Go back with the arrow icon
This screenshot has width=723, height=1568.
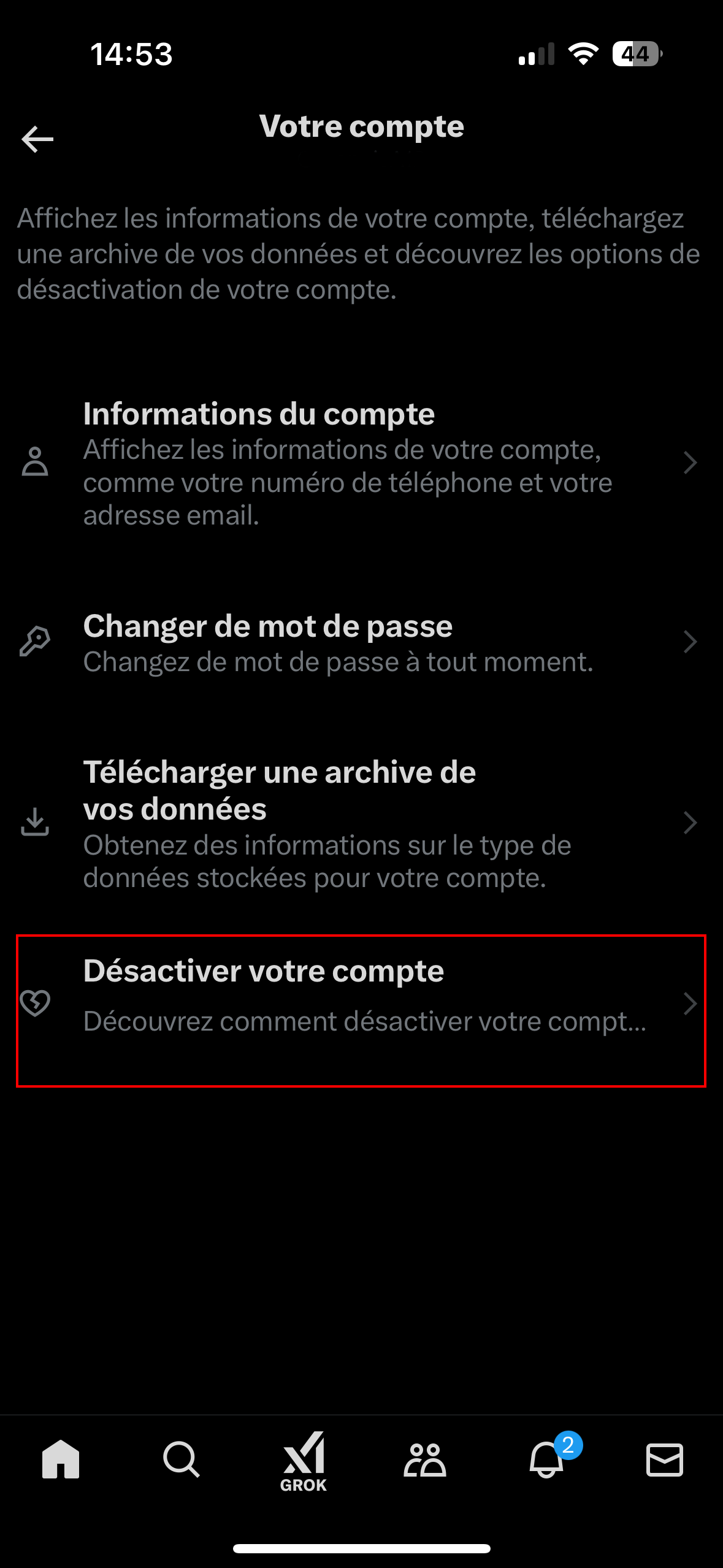click(x=37, y=139)
